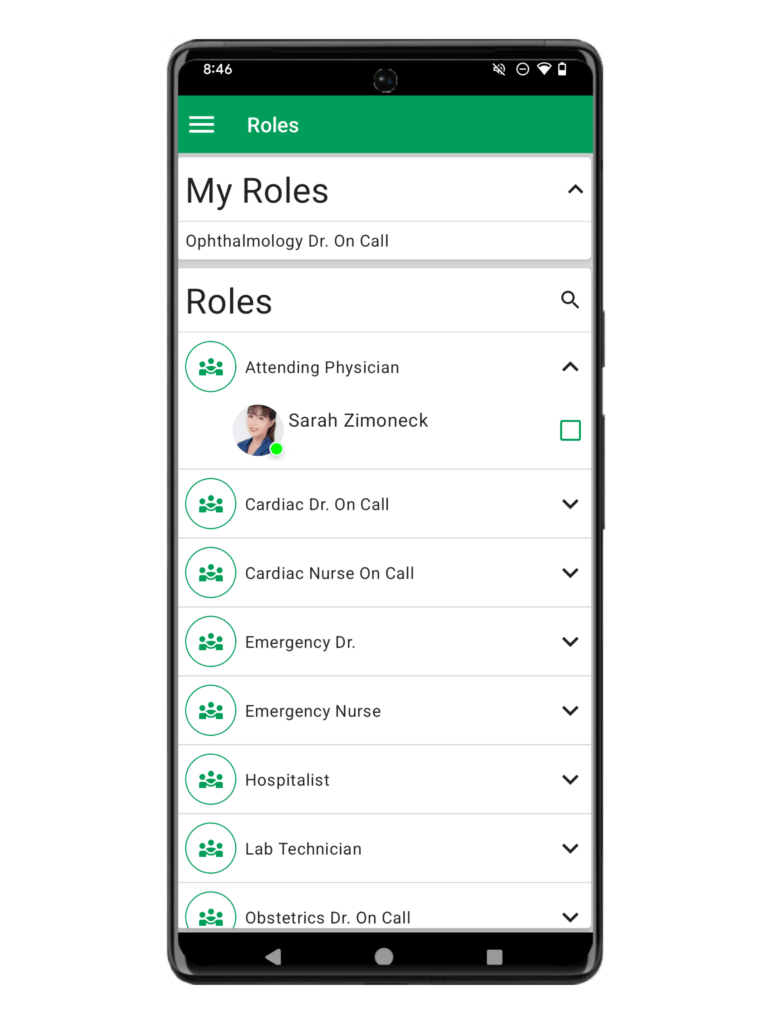
Task: Search roles with the magnifier icon
Action: pos(570,300)
